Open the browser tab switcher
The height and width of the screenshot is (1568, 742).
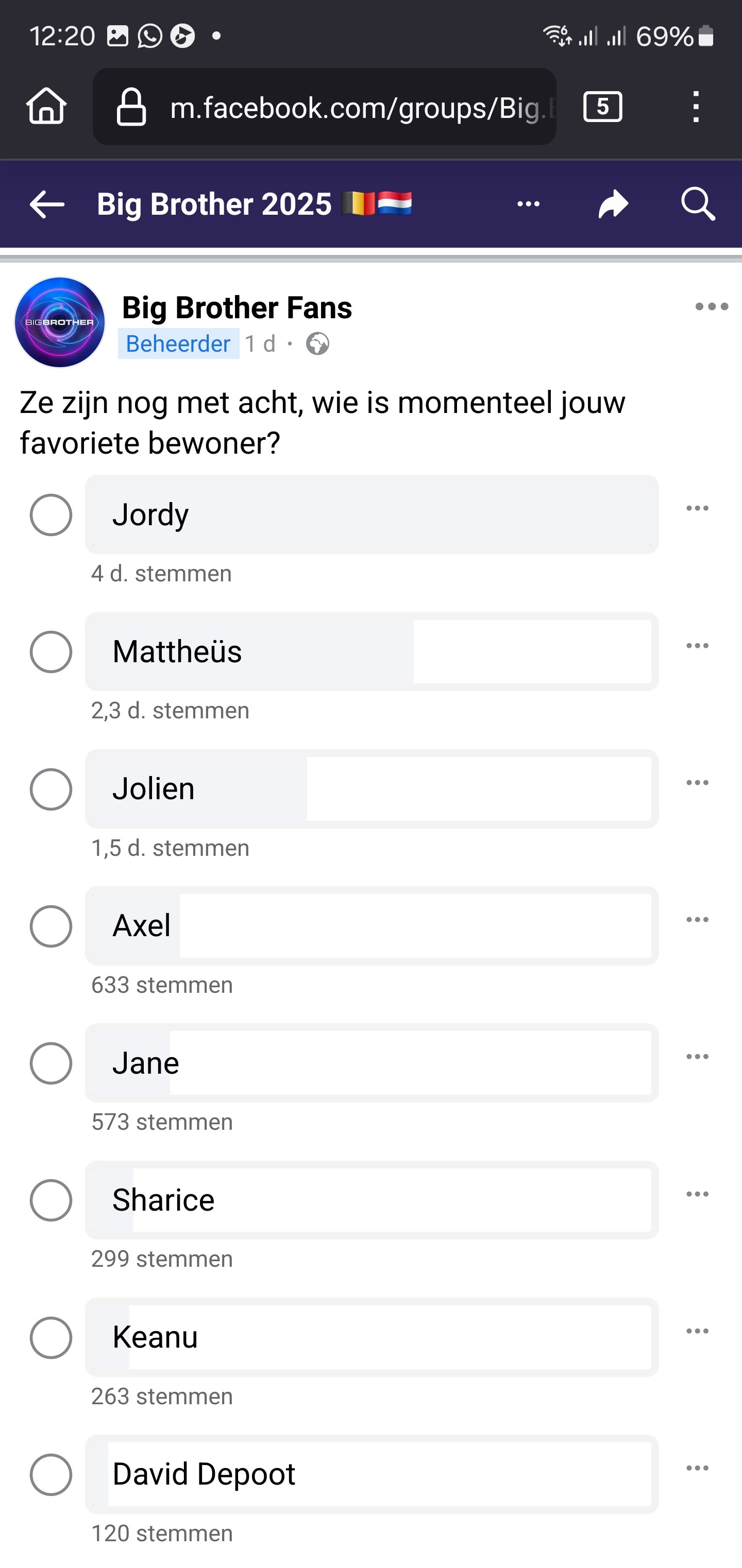click(x=602, y=107)
